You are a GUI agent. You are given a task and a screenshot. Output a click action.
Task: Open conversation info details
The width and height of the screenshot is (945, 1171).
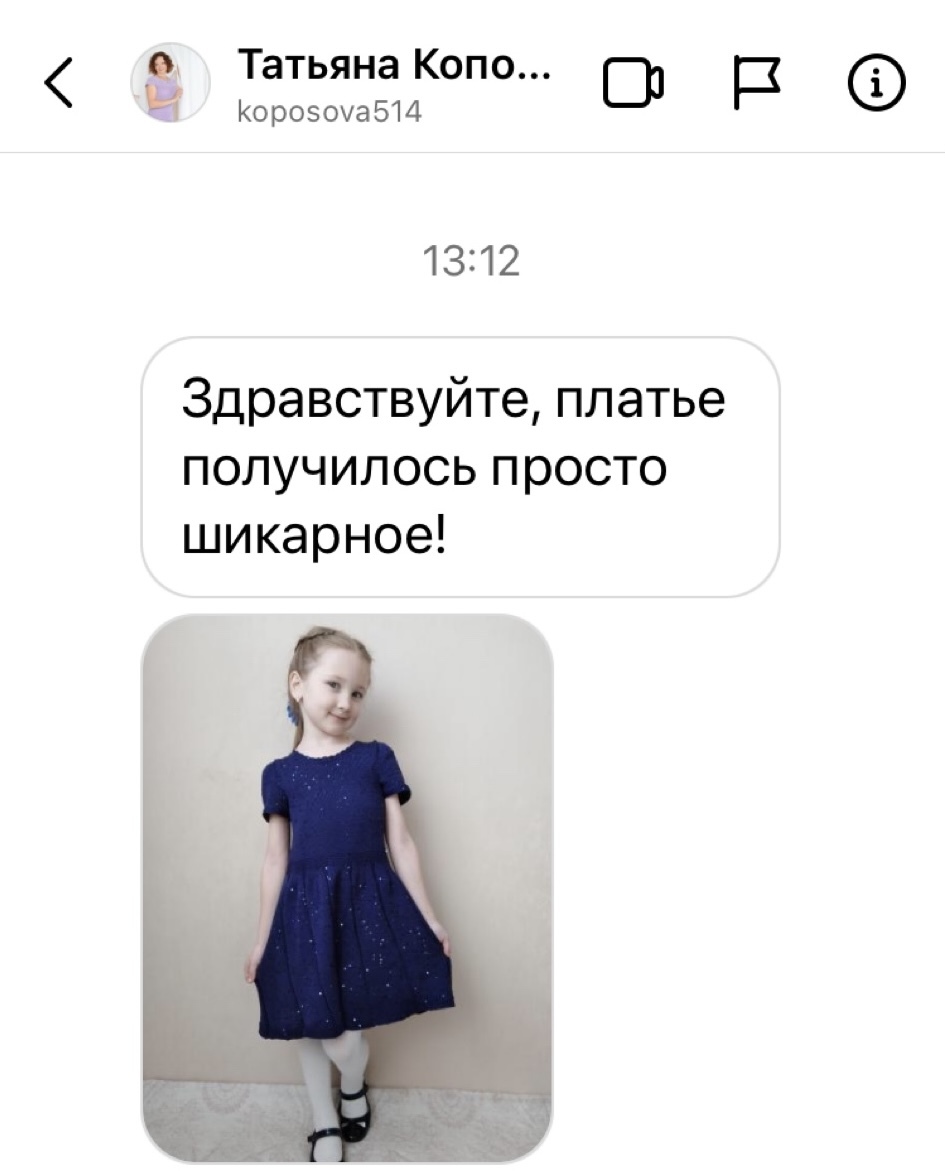[877, 82]
